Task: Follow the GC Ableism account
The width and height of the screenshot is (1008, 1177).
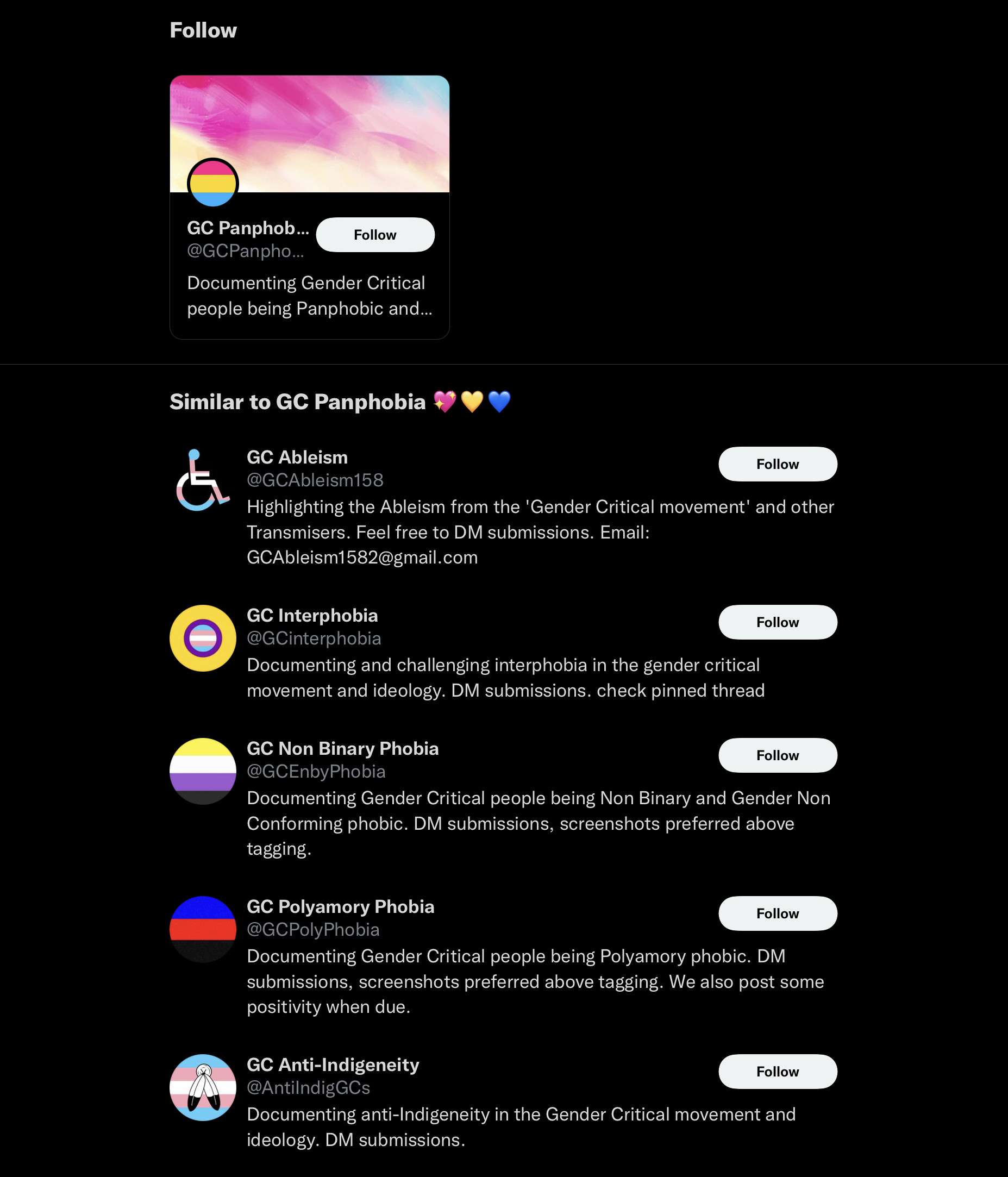Action: pos(777,464)
